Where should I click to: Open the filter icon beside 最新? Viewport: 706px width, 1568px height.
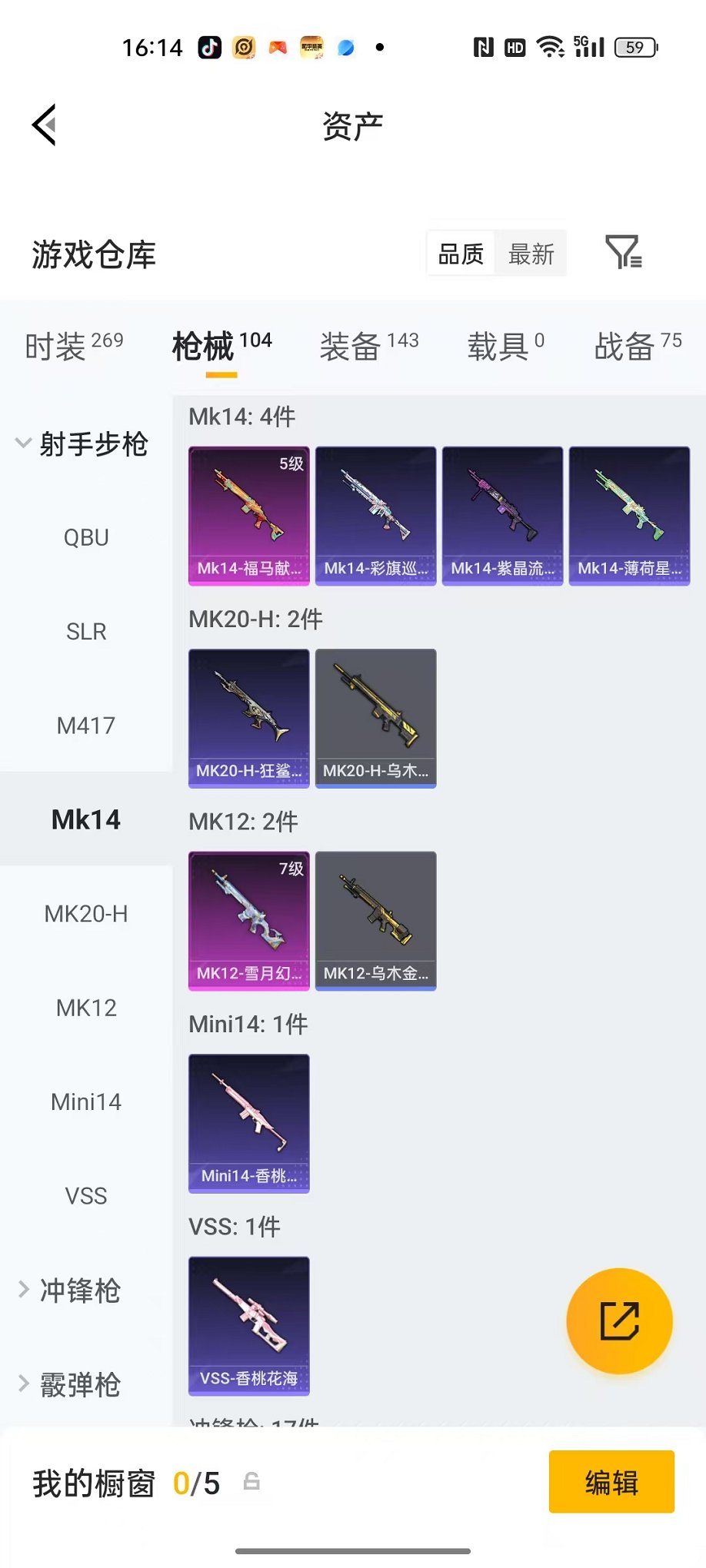[x=624, y=252]
